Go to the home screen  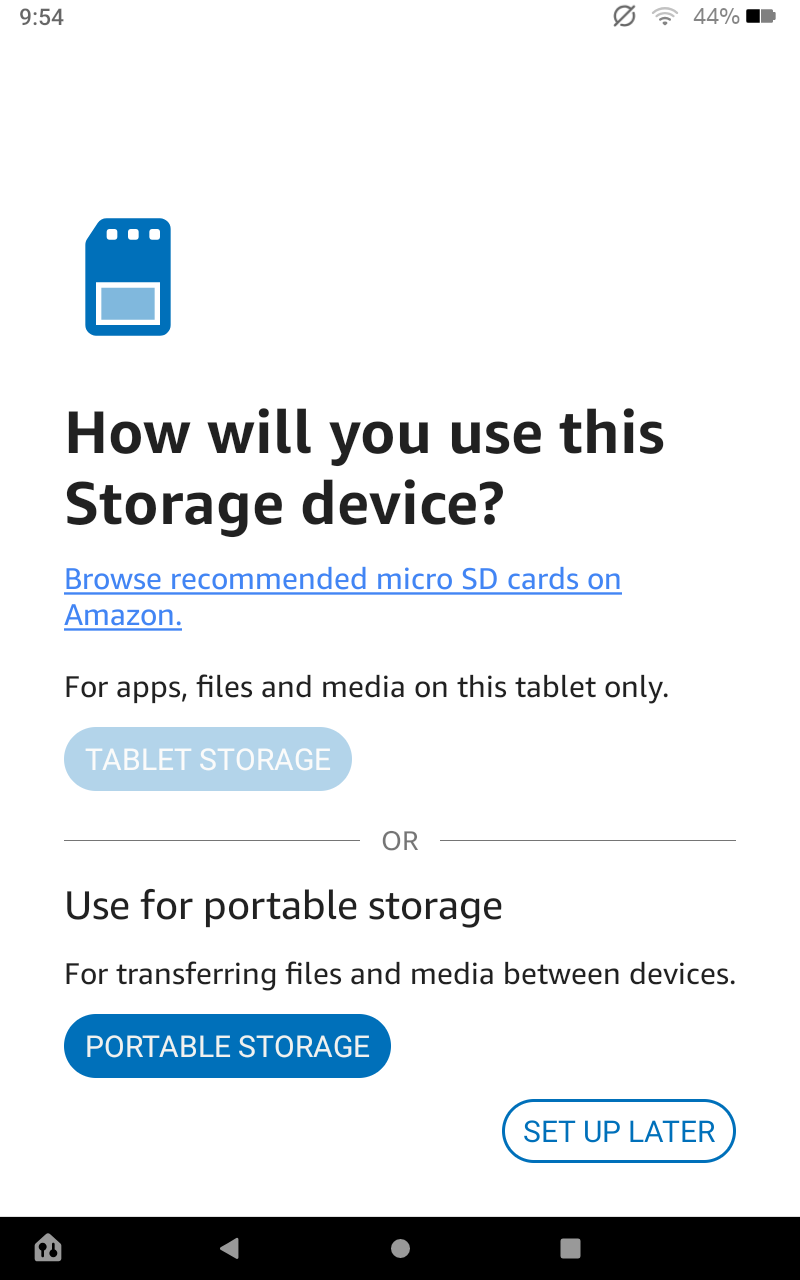400,1247
